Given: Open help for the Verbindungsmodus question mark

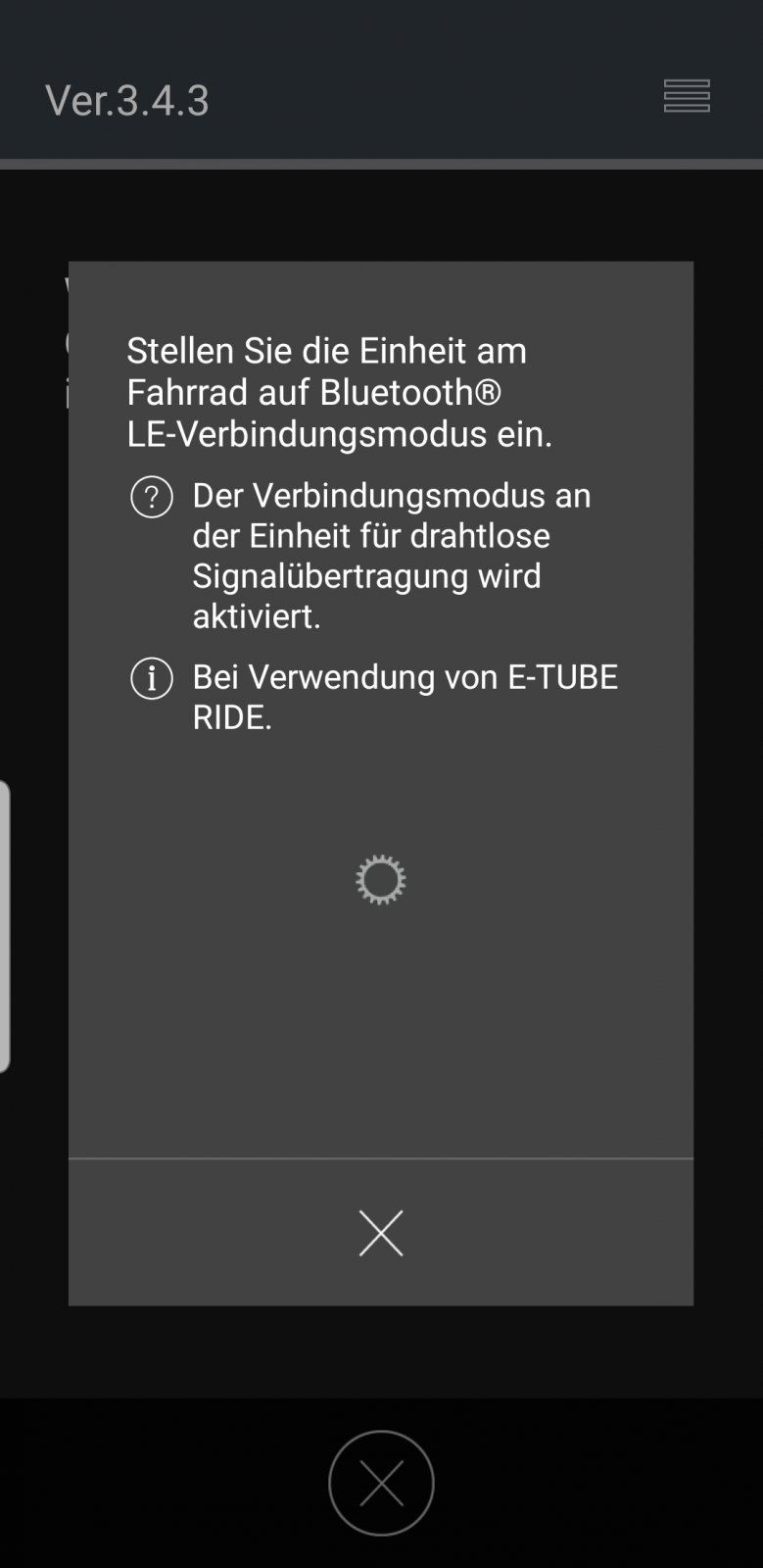Looking at the screenshot, I should pyautogui.click(x=152, y=497).
